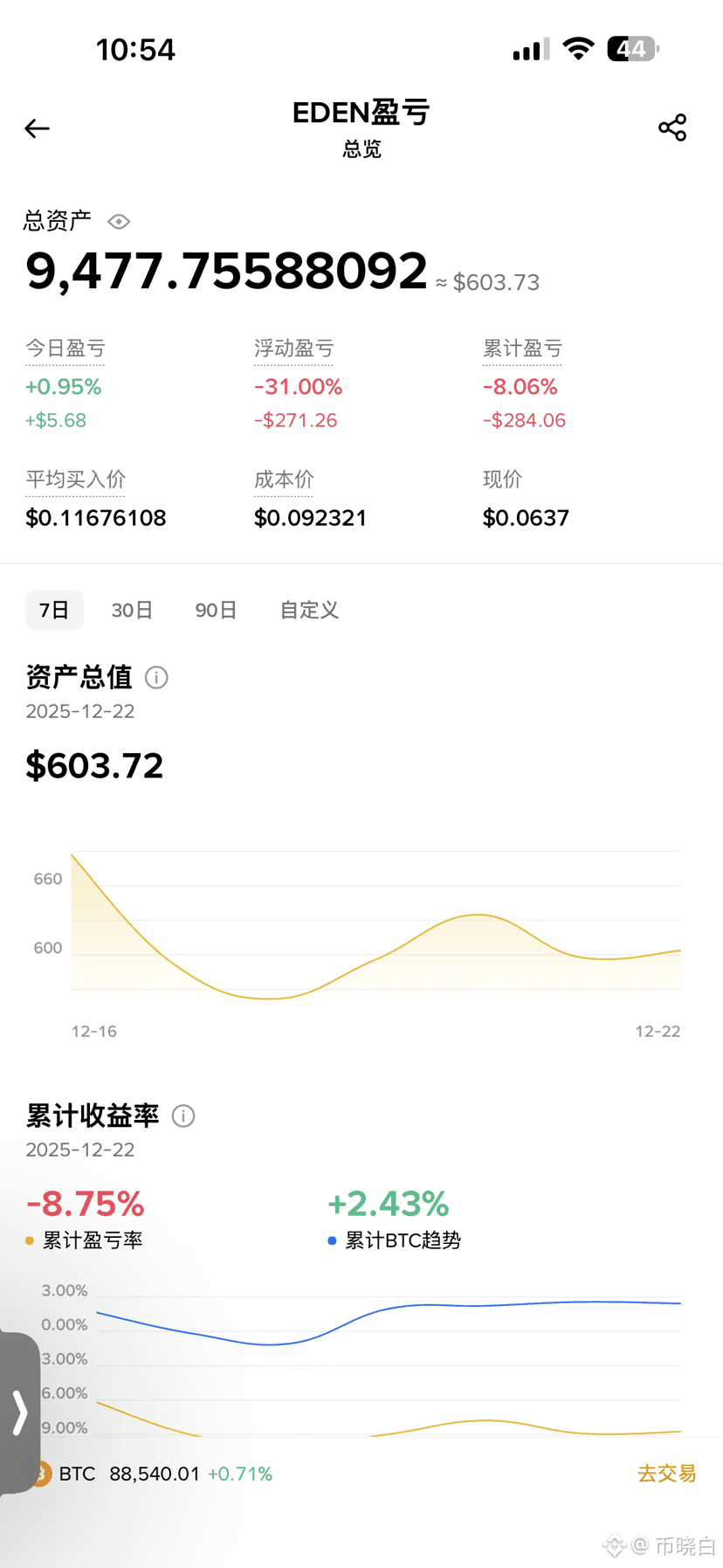The width and height of the screenshot is (723, 1568).
Task: Open the 累计盈亏 explanation
Action: (522, 349)
